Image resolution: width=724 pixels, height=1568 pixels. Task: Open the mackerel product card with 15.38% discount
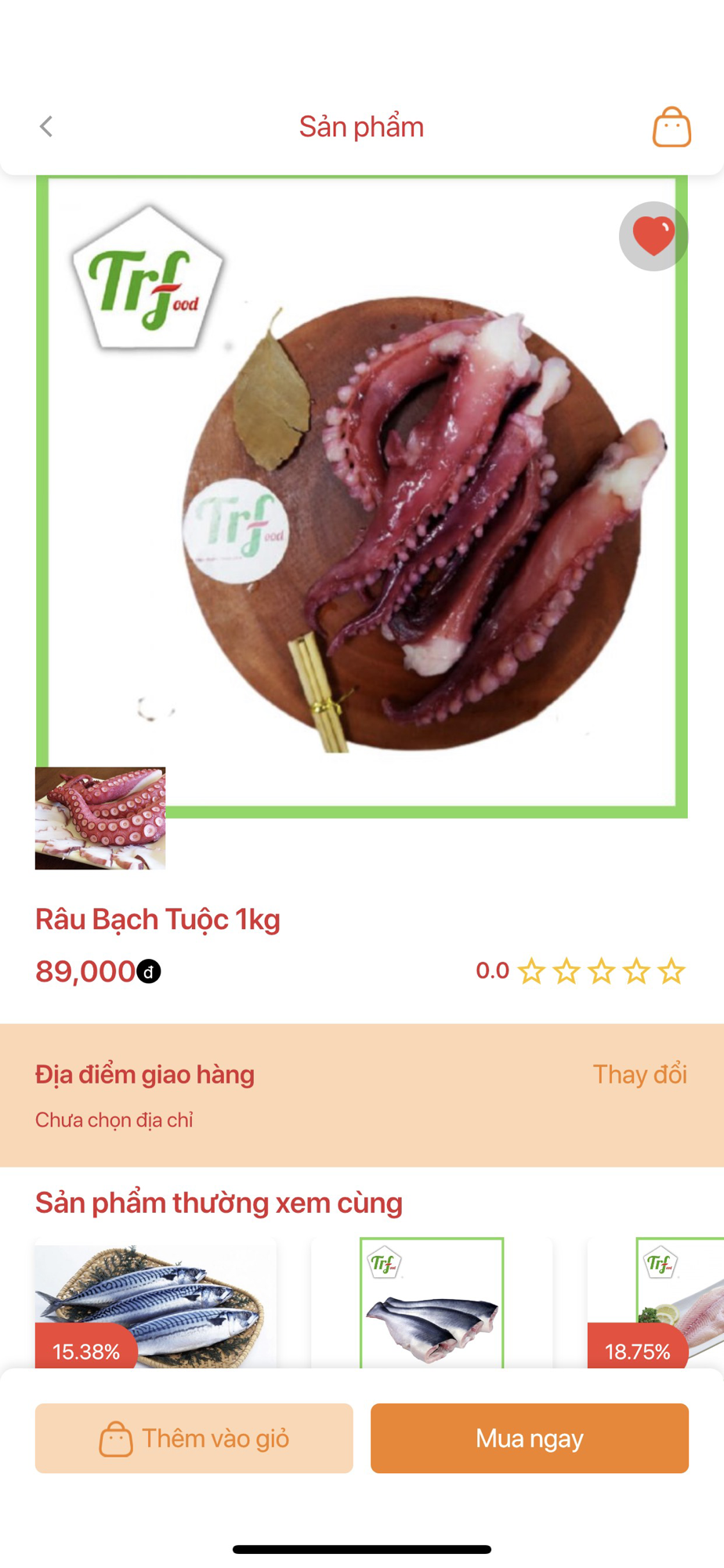click(x=155, y=1305)
